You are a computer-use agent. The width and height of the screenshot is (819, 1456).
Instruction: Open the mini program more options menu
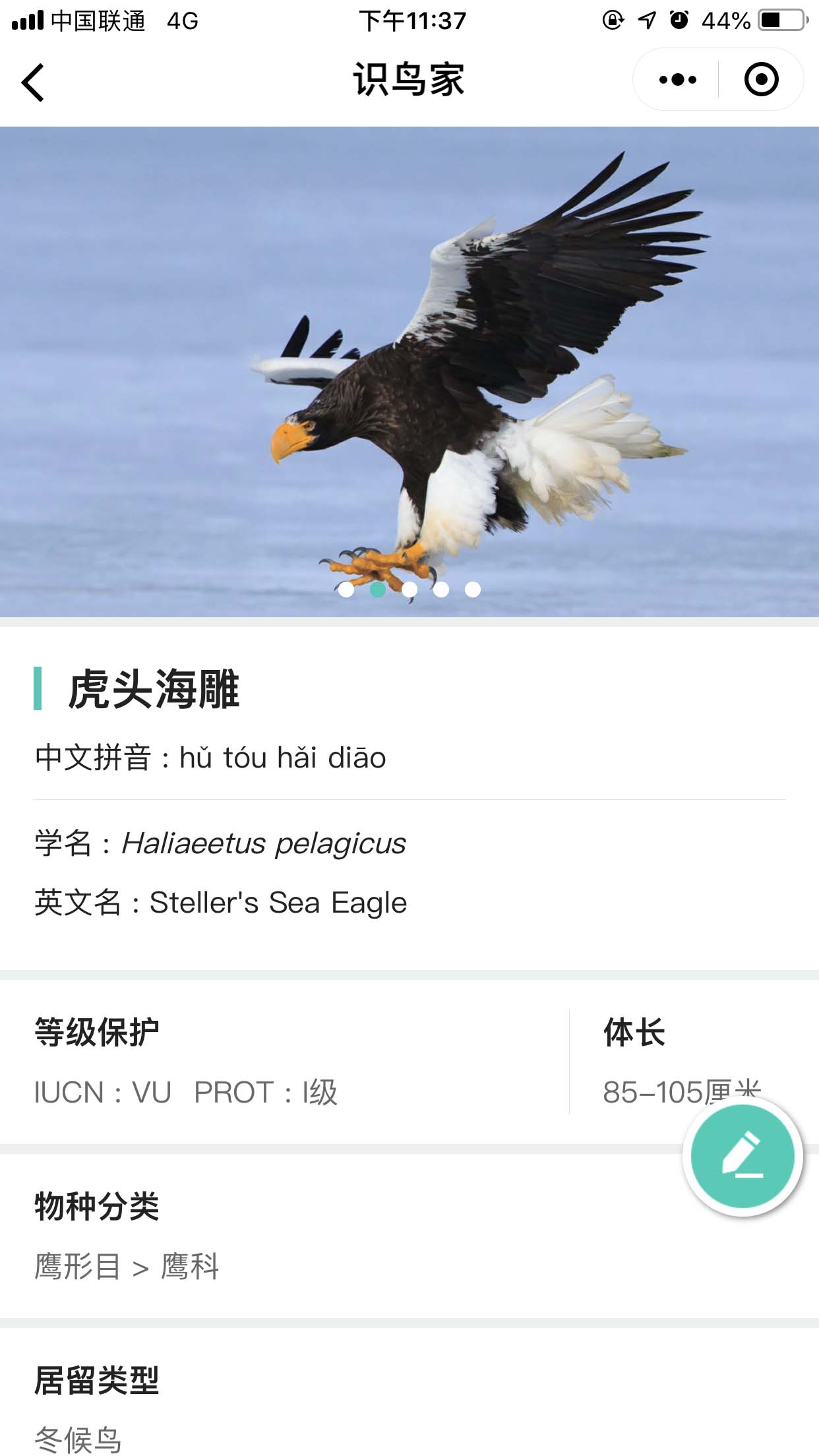tap(677, 80)
